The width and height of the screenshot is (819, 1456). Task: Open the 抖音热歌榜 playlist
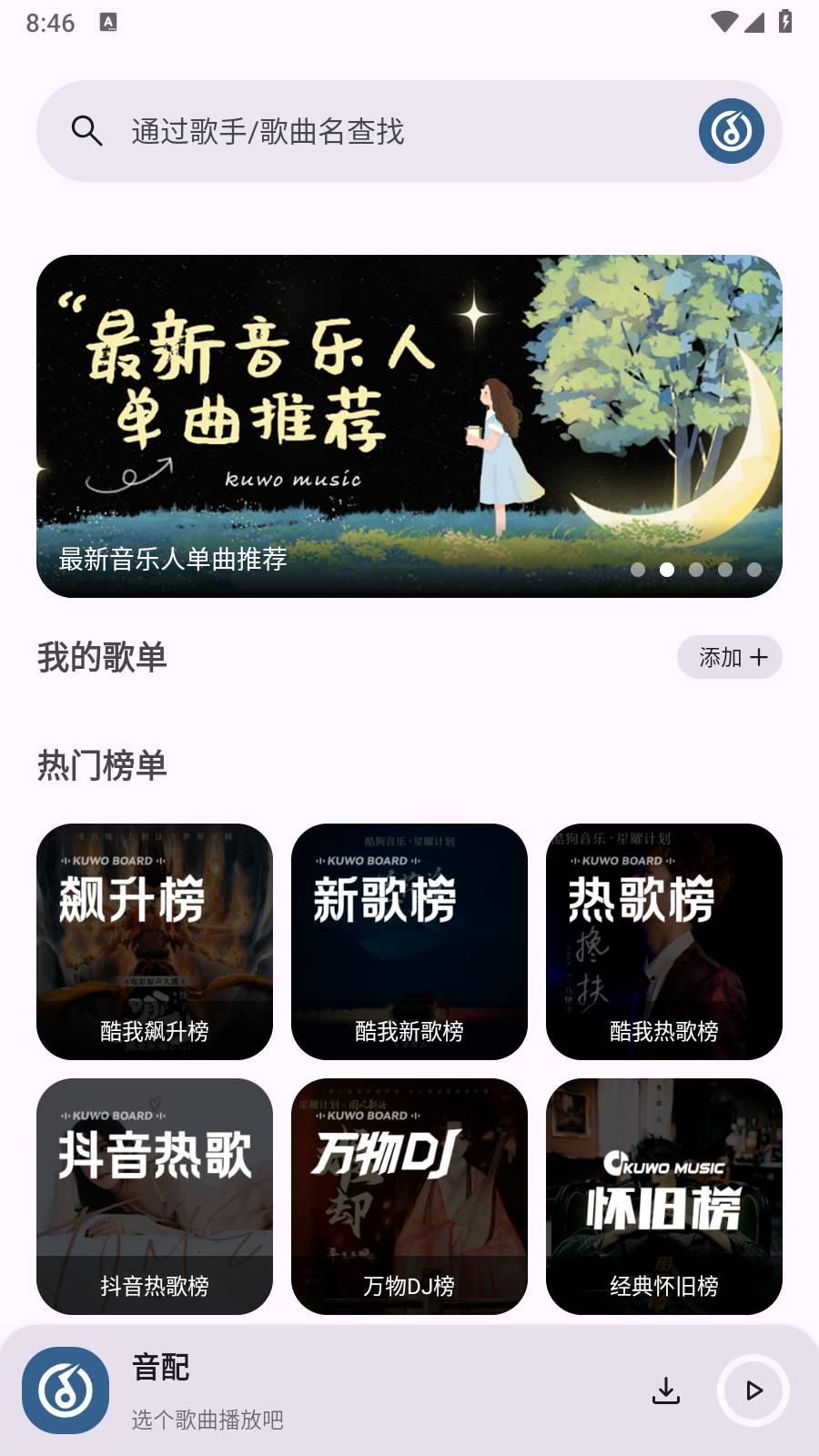pos(153,1197)
